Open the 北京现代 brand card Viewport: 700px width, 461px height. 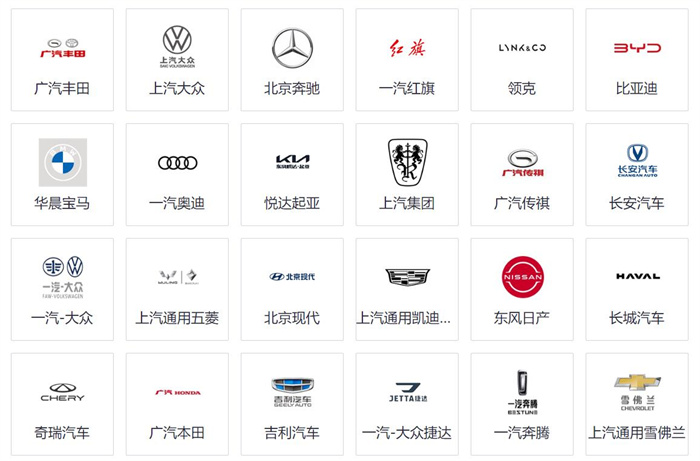pyautogui.click(x=292, y=289)
